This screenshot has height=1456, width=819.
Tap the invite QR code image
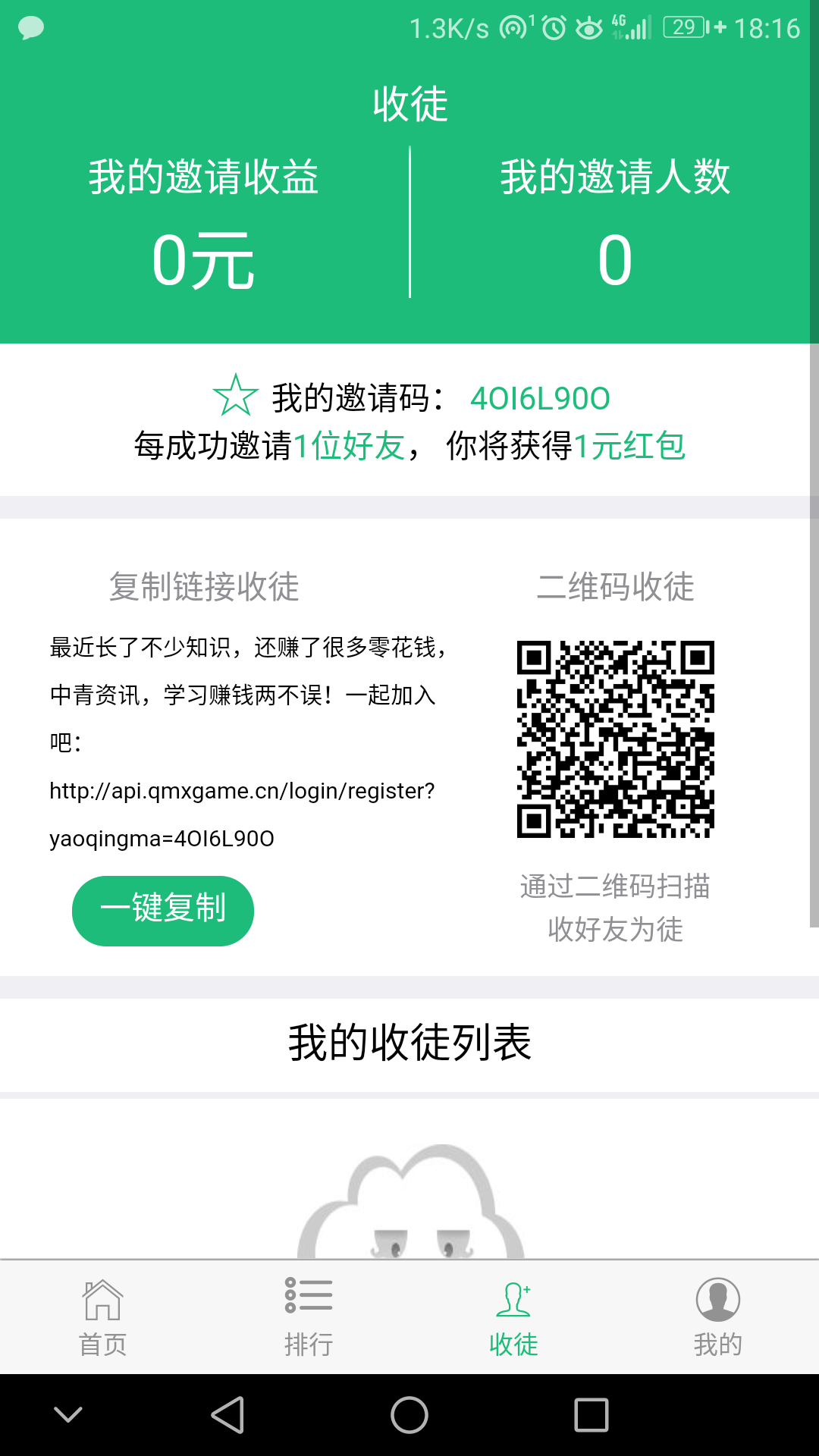point(614,738)
